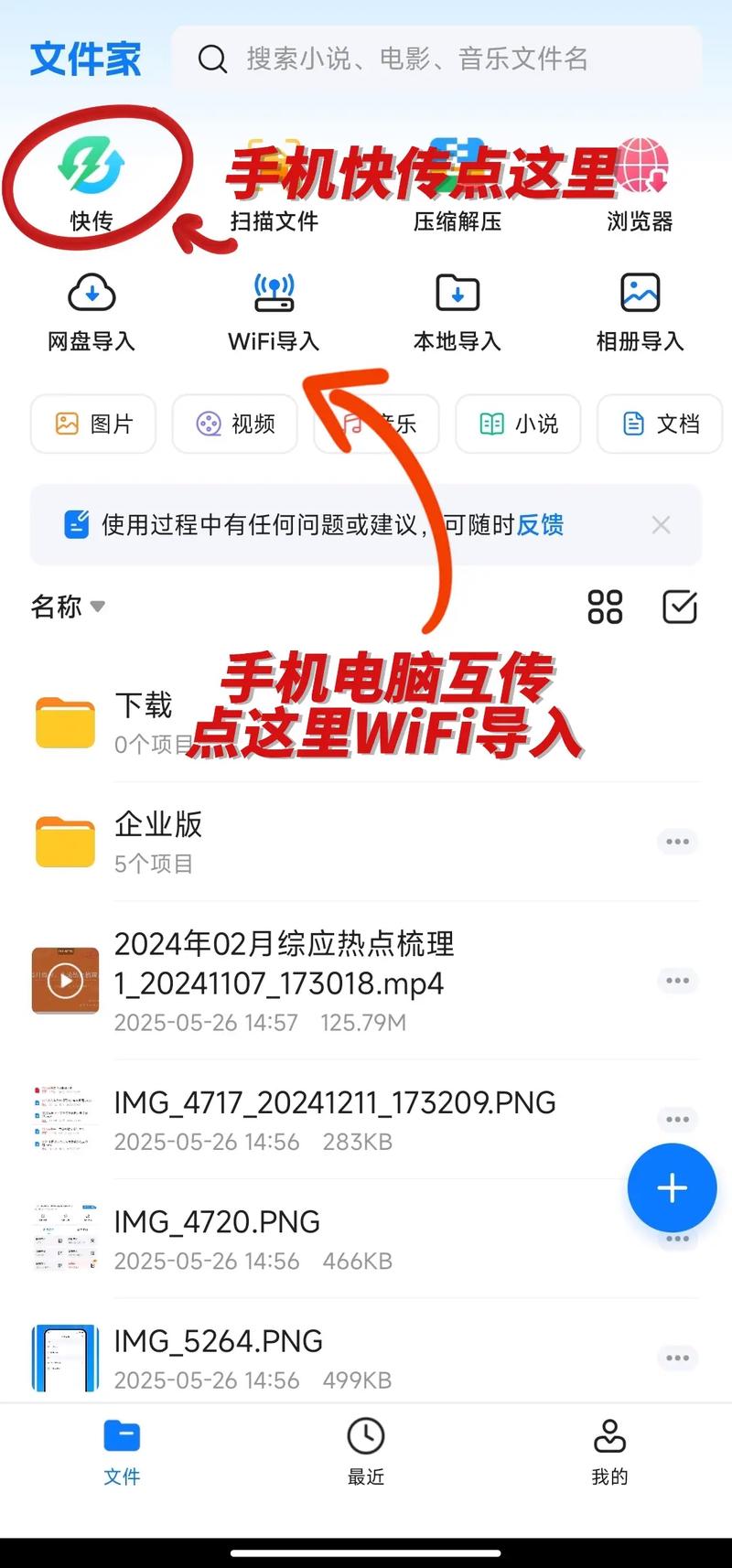Open the 反馈 feedback link
The image size is (732, 1568).
540,525
